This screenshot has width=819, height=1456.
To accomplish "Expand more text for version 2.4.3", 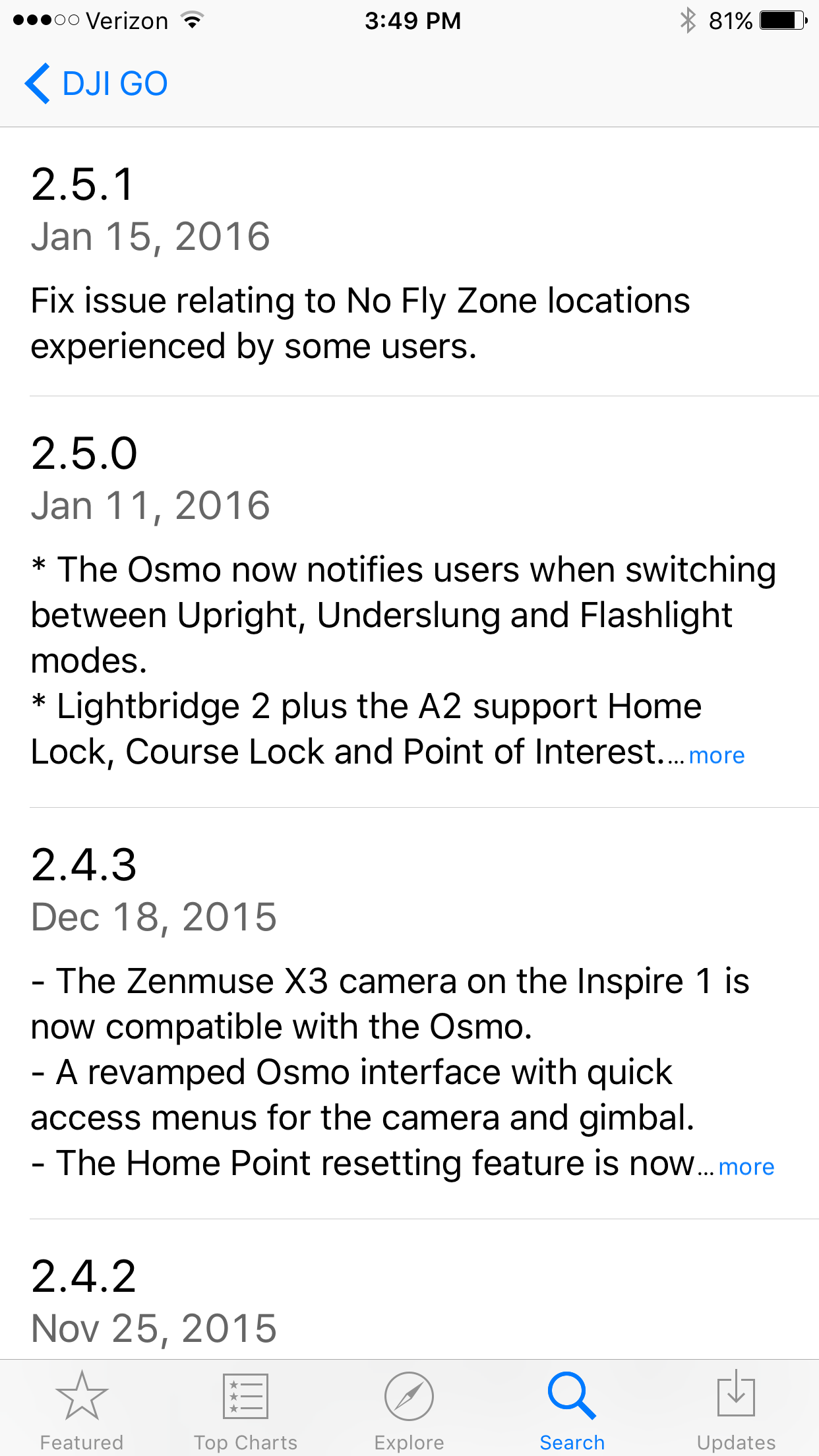I will 746,1167.
